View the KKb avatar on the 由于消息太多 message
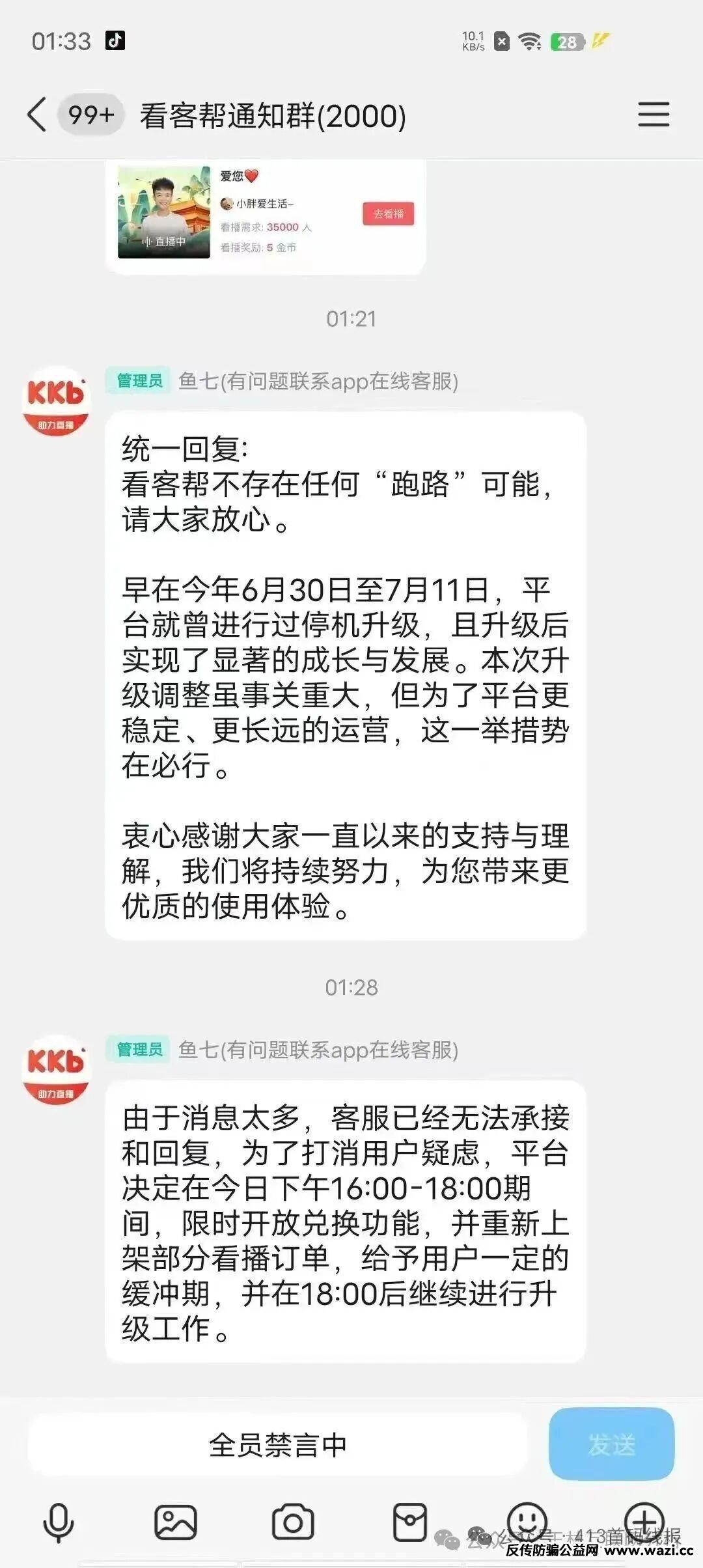Screen dimensions: 703x1568 [x=57, y=1070]
